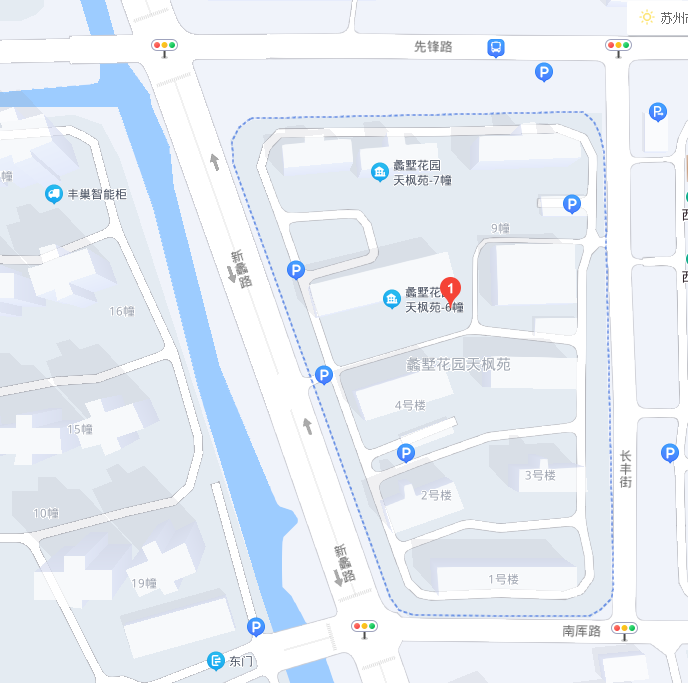Viewport: 688px width, 683px height.
Task: Select the parking icon next to 2号楼
Action: [406, 453]
